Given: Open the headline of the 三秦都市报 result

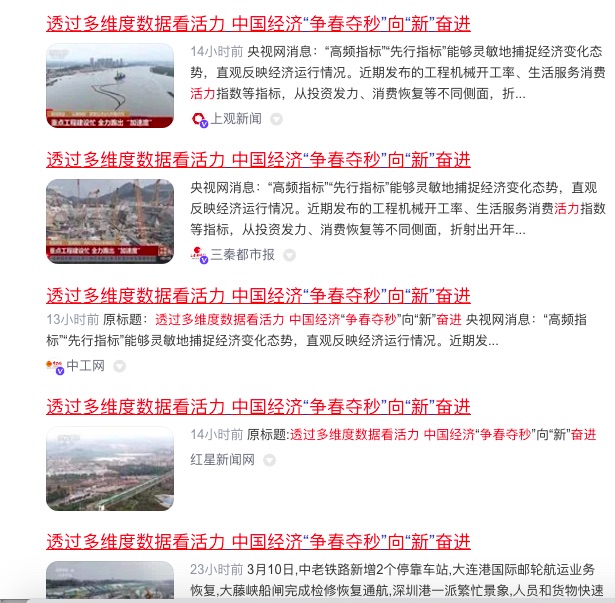Looking at the screenshot, I should pyautogui.click(x=258, y=160).
